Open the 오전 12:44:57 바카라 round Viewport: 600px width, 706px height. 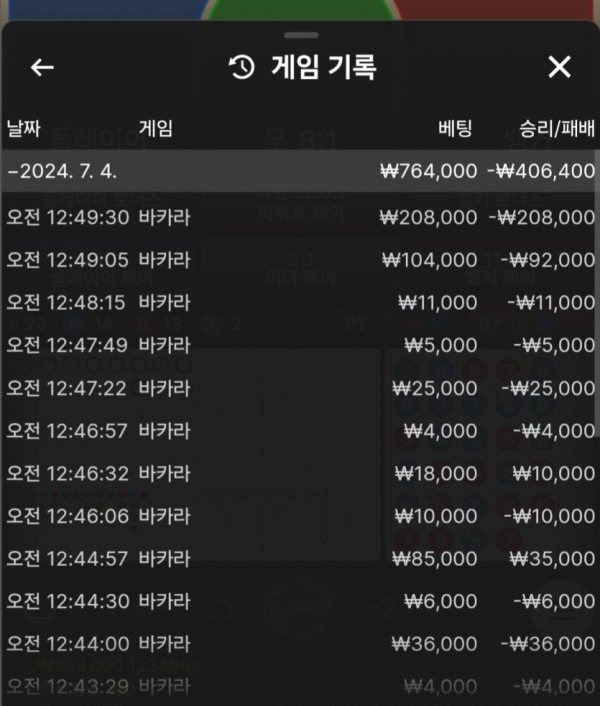pos(300,558)
